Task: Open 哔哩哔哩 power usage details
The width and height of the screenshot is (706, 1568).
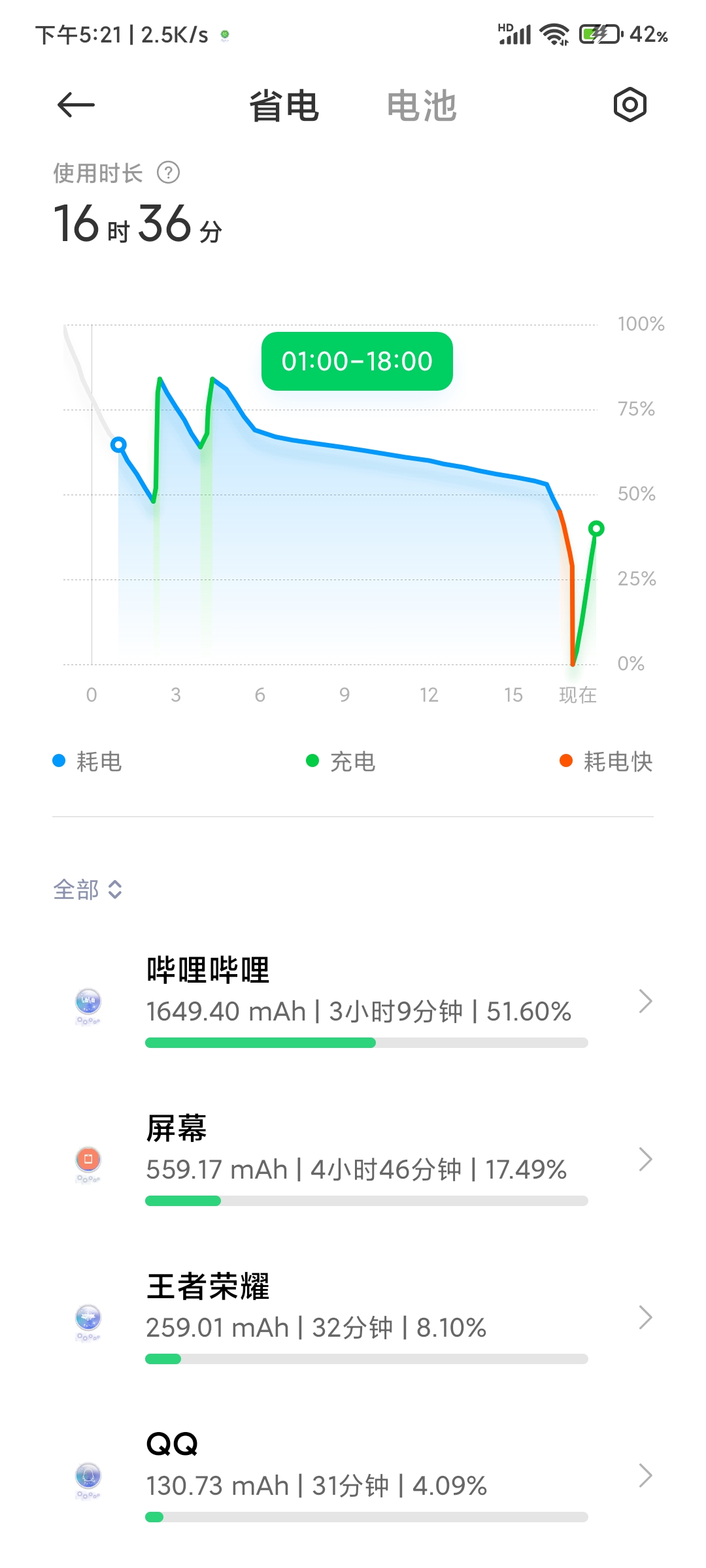Action: [x=366, y=1001]
